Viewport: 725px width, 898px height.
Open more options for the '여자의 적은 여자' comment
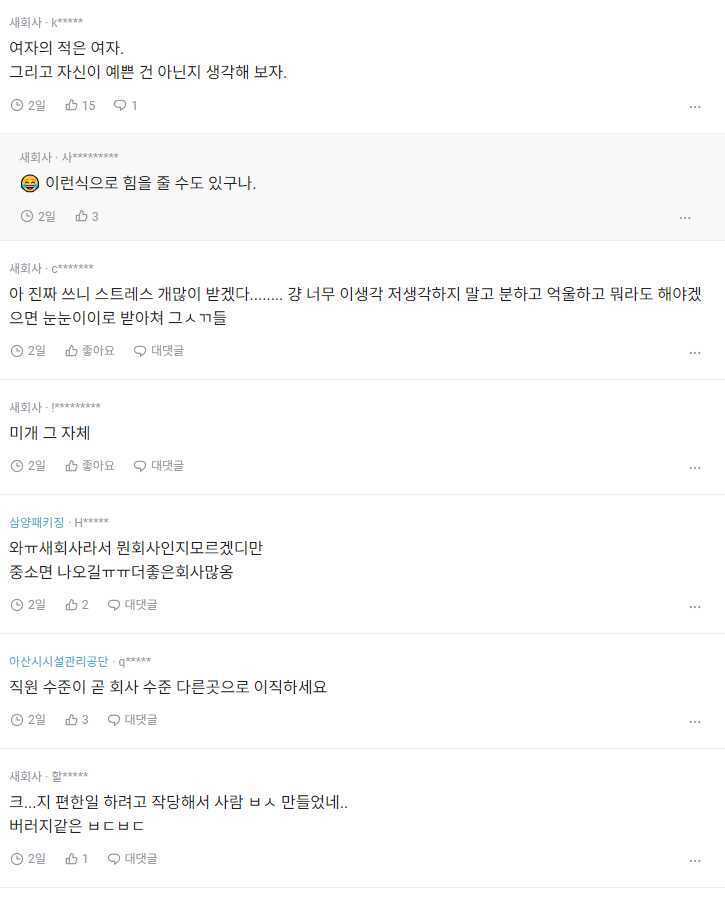(694, 106)
